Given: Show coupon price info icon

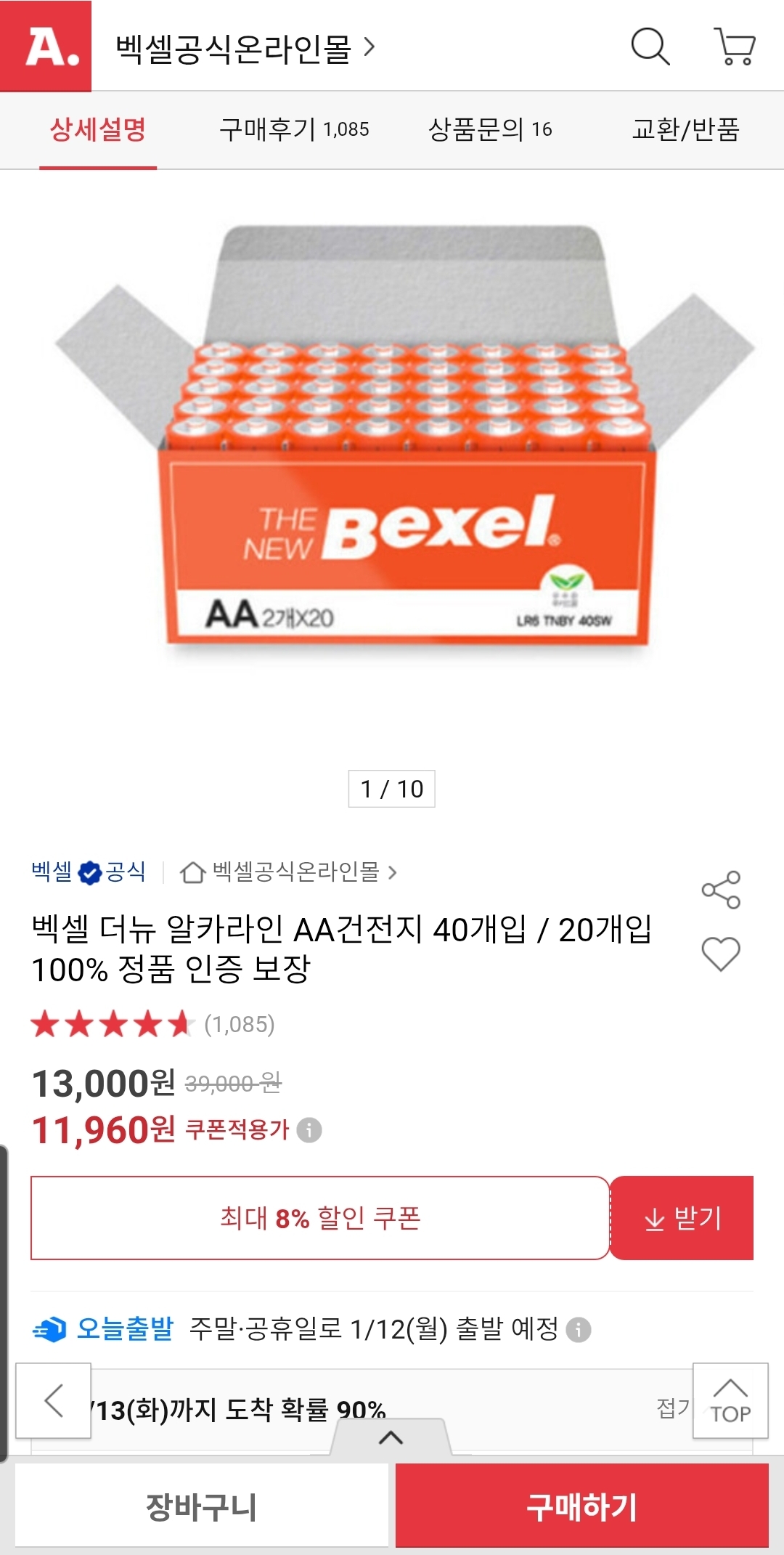Looking at the screenshot, I should (x=309, y=1130).
